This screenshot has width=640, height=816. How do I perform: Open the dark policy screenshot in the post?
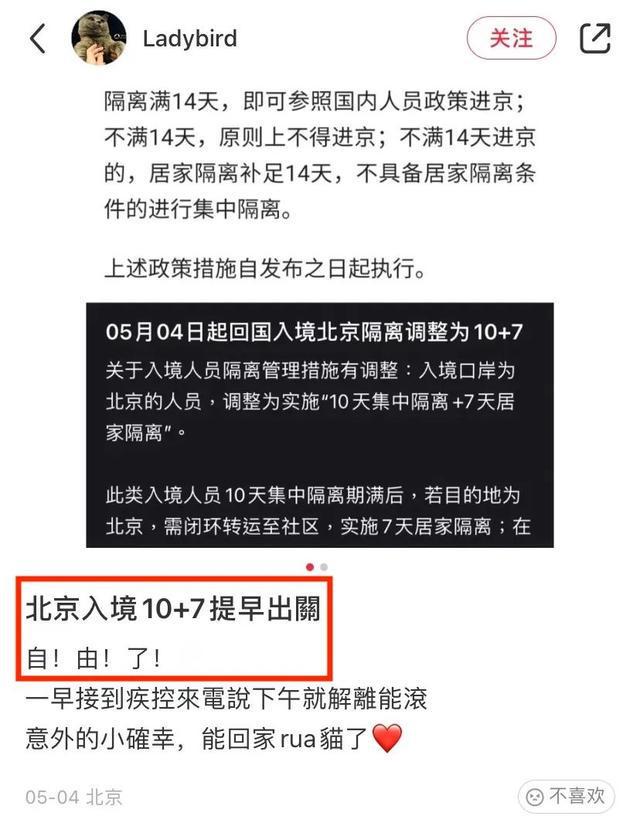(x=320, y=425)
